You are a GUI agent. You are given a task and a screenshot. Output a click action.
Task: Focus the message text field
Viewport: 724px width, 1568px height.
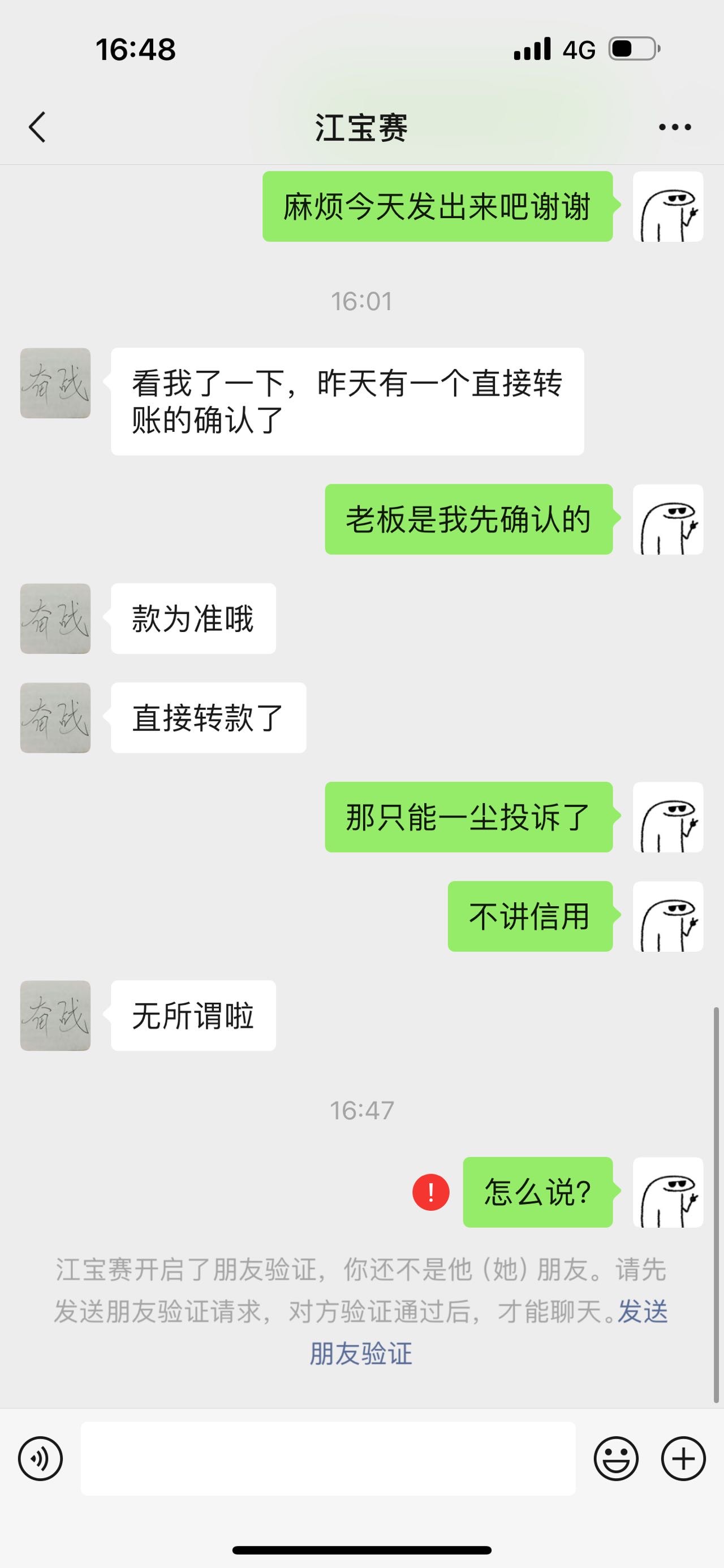[328, 1458]
